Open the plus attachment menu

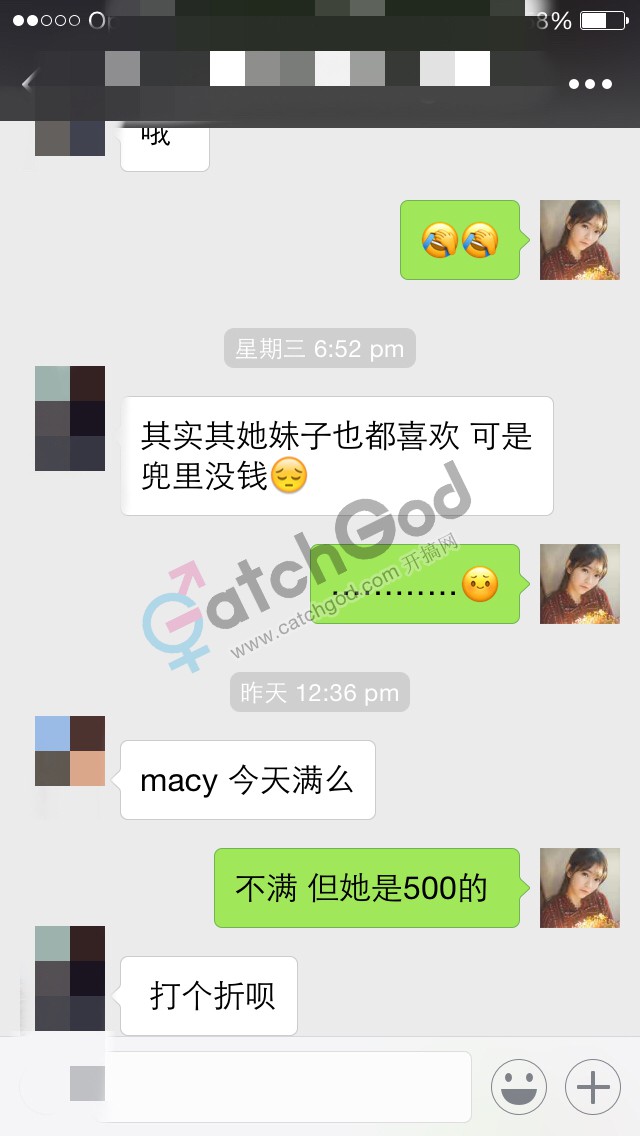pos(593,1086)
